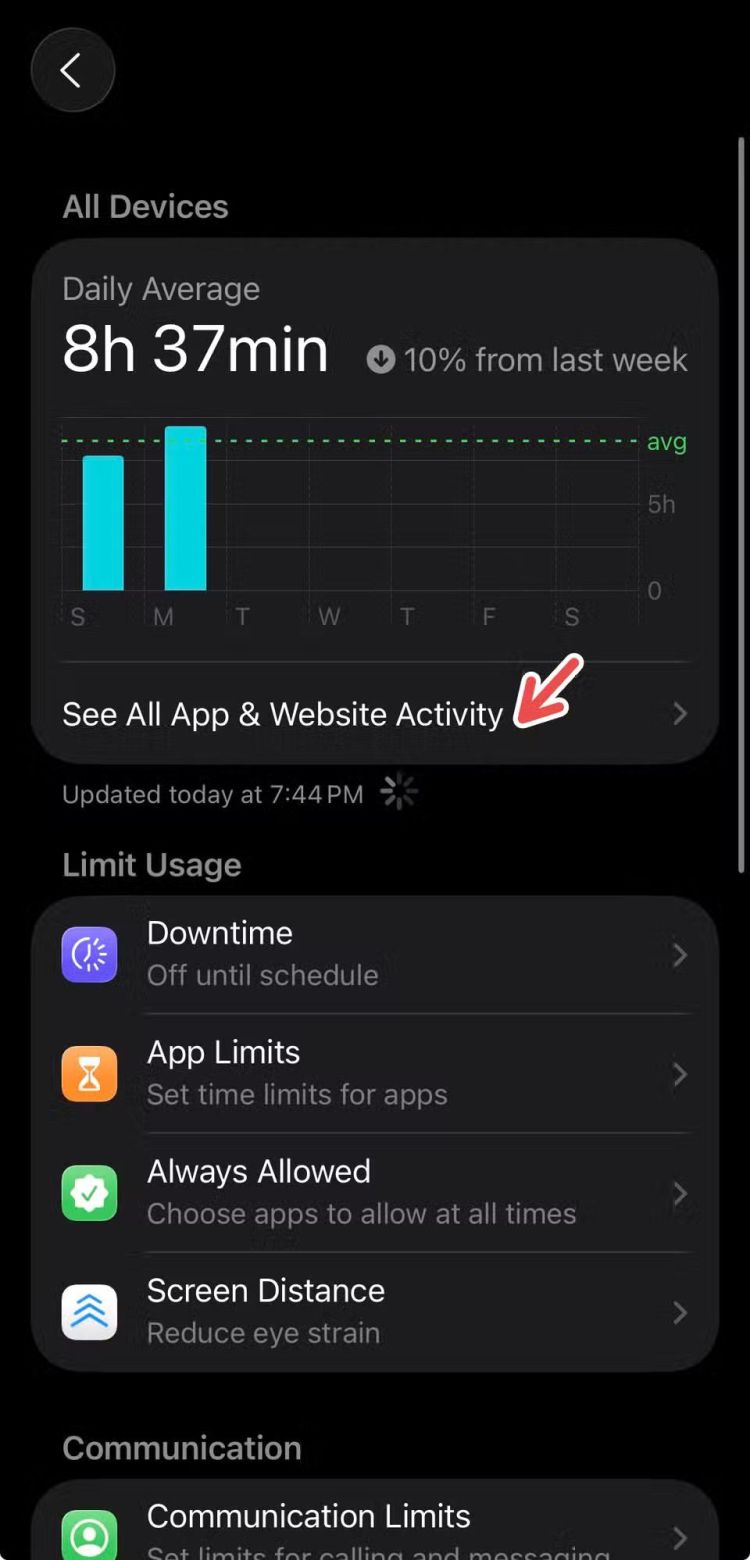
Task: Open See All App & Website Activity
Action: pos(282,714)
